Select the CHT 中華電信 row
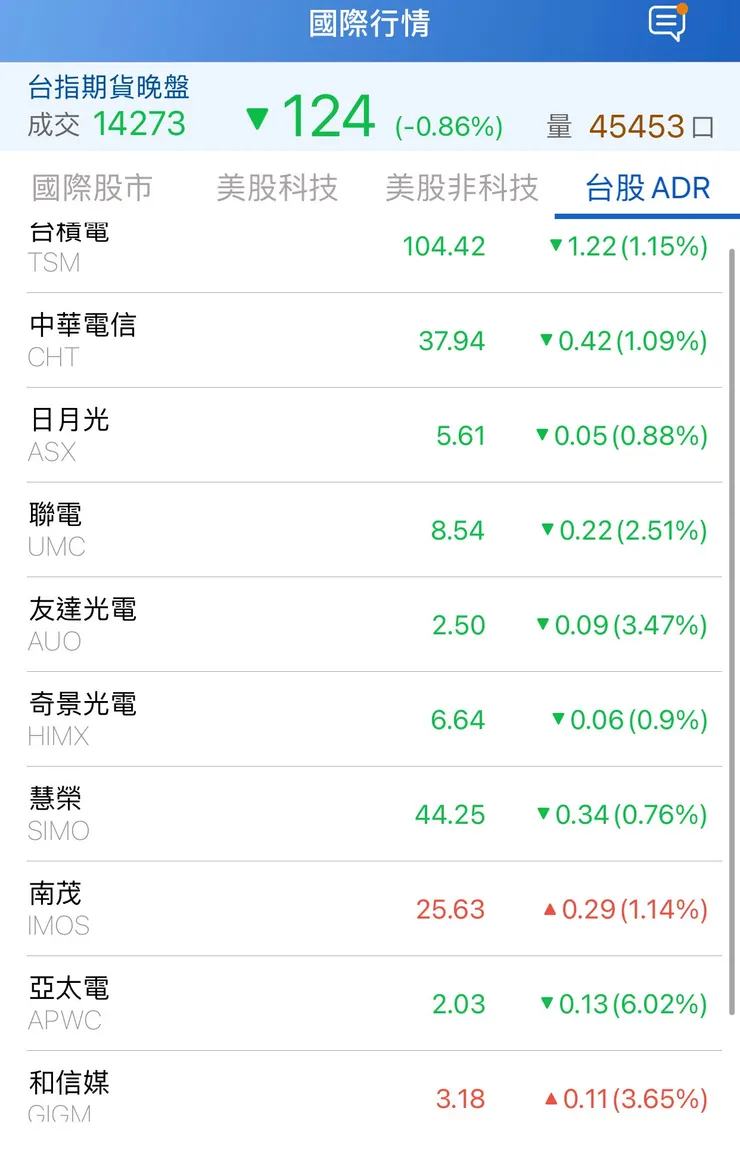 tap(370, 341)
